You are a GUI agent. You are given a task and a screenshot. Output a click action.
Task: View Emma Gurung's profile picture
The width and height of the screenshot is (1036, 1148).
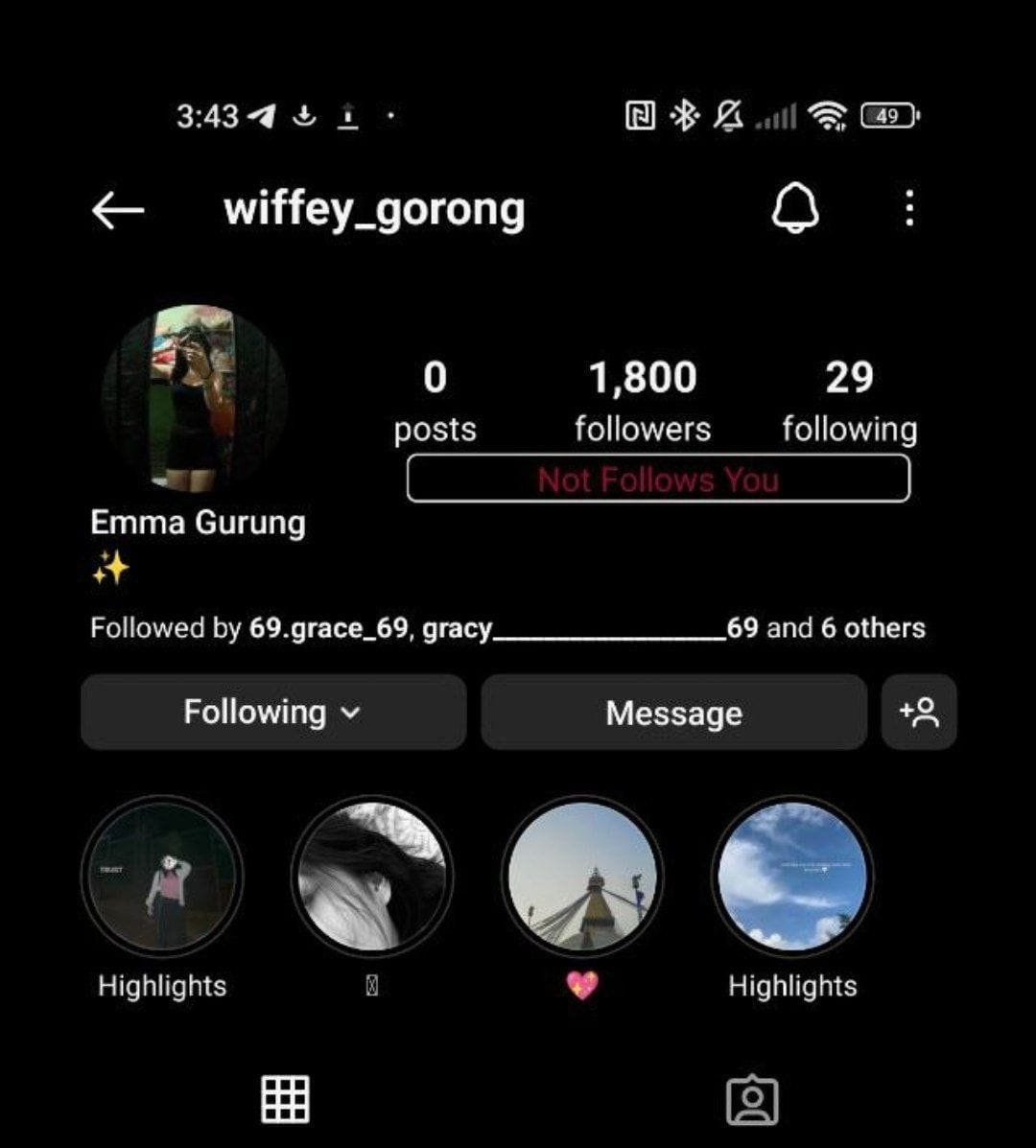click(x=195, y=398)
